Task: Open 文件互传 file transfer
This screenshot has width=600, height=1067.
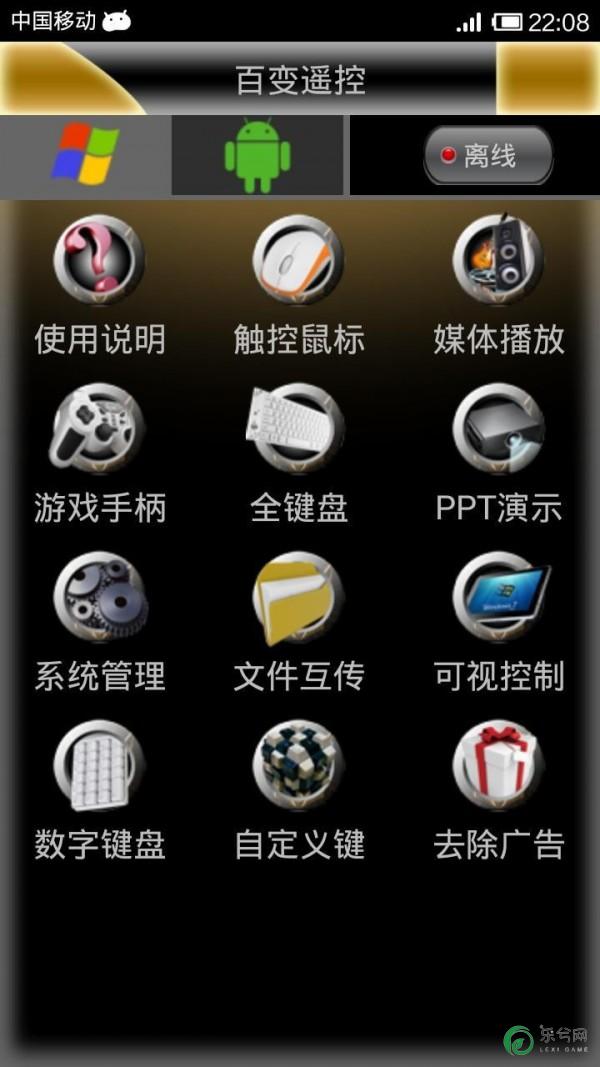Action: [x=299, y=622]
